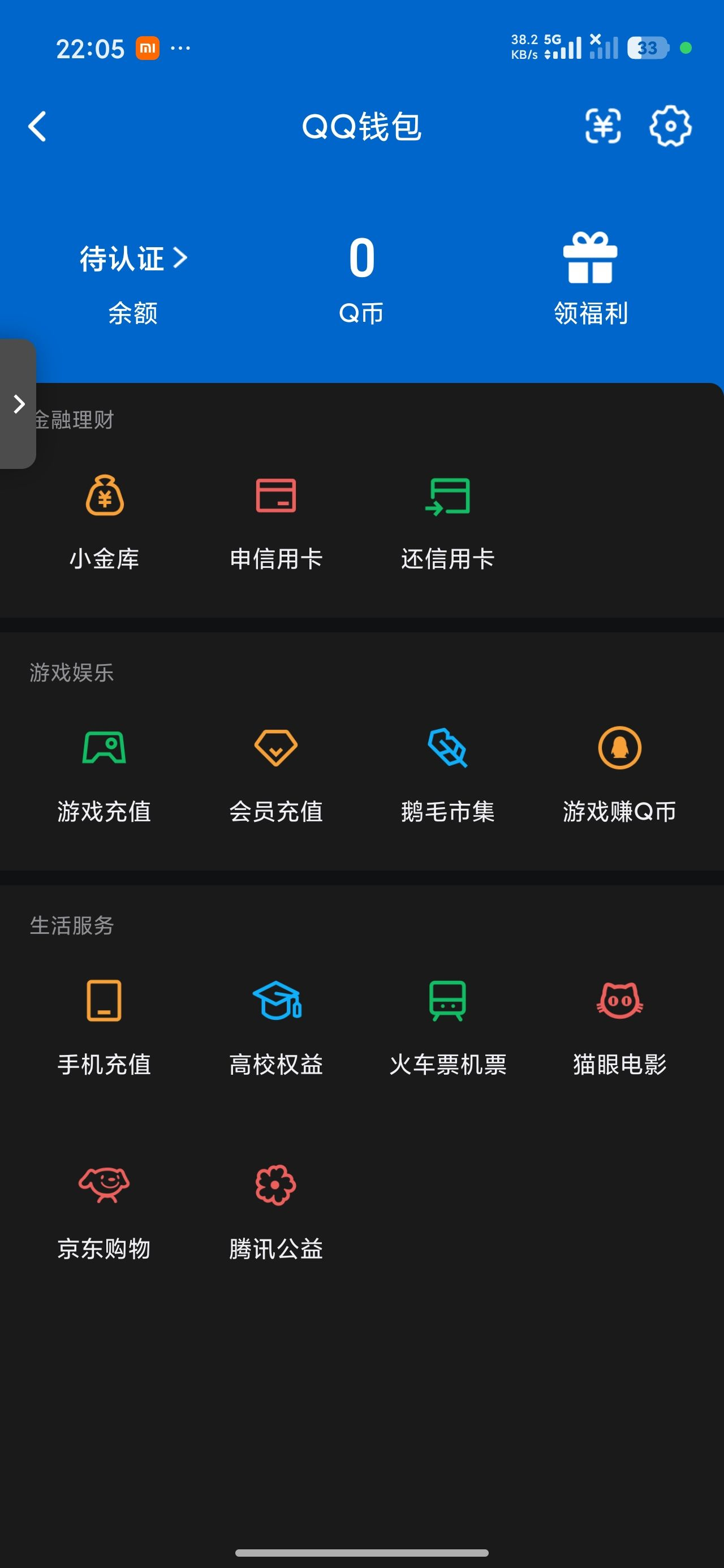Viewport: 724px width, 1568px height.
Task: Open 猫眼电影
Action: [x=619, y=1027]
